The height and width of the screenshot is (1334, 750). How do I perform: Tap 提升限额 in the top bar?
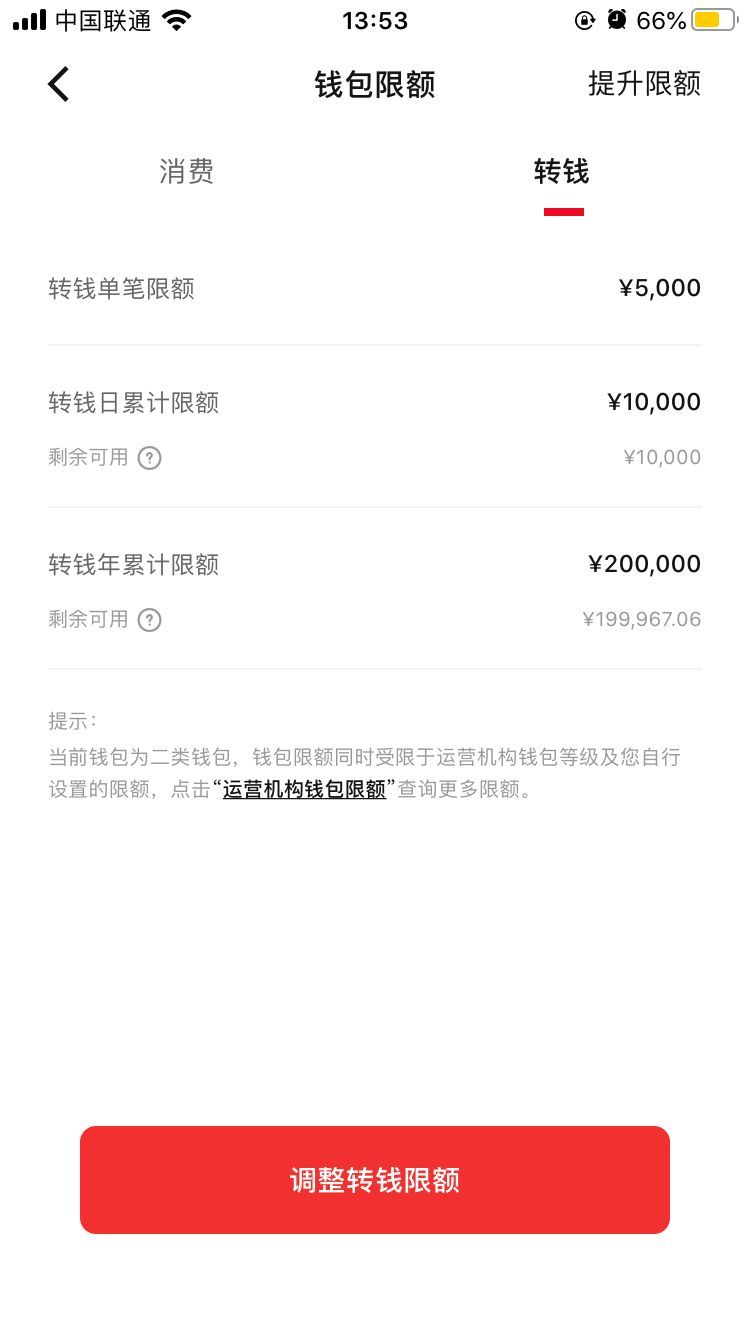tap(644, 84)
